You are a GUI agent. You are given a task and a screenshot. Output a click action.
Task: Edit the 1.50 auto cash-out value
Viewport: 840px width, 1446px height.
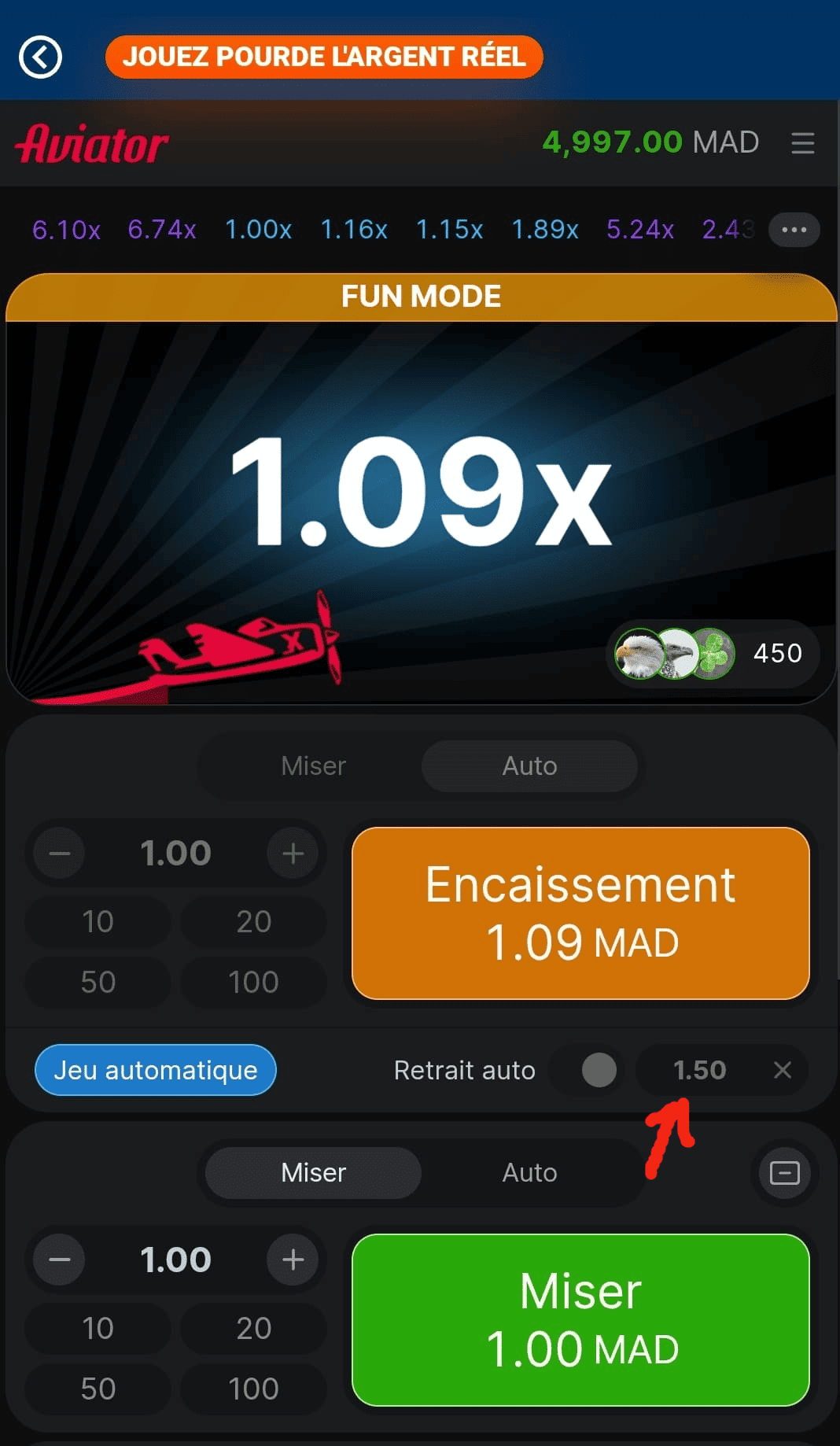click(x=699, y=1070)
